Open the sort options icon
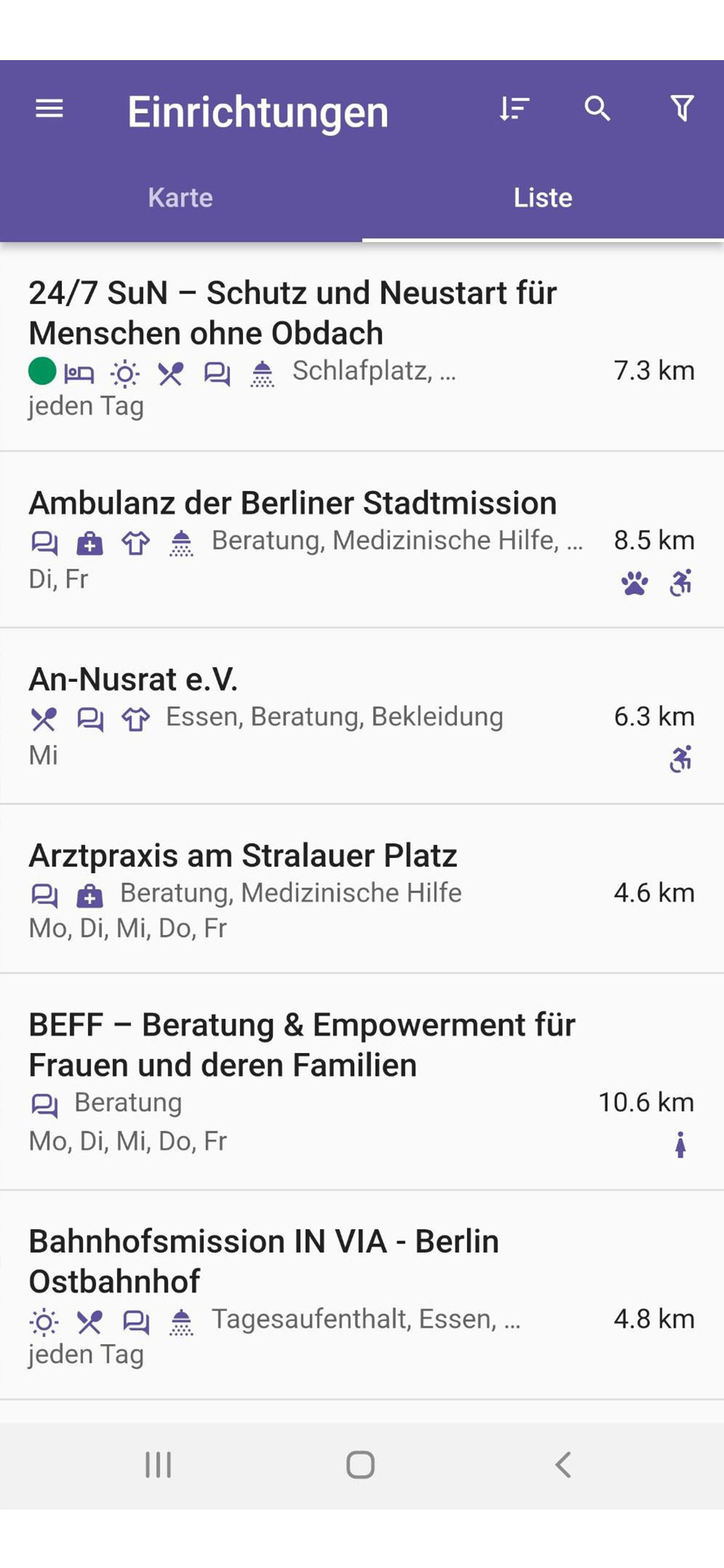 [514, 110]
